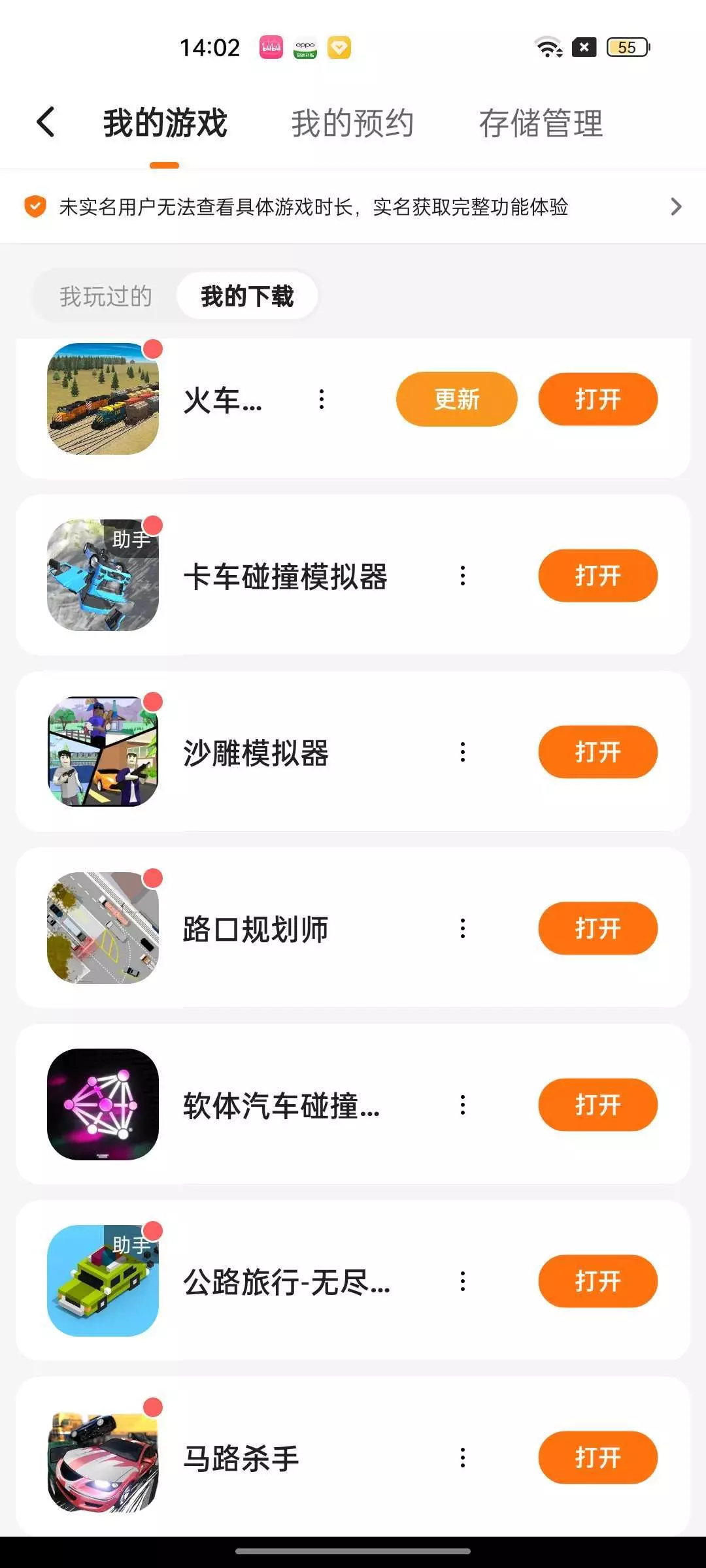Show more options for 卡车碰撞模拟器

(x=463, y=576)
